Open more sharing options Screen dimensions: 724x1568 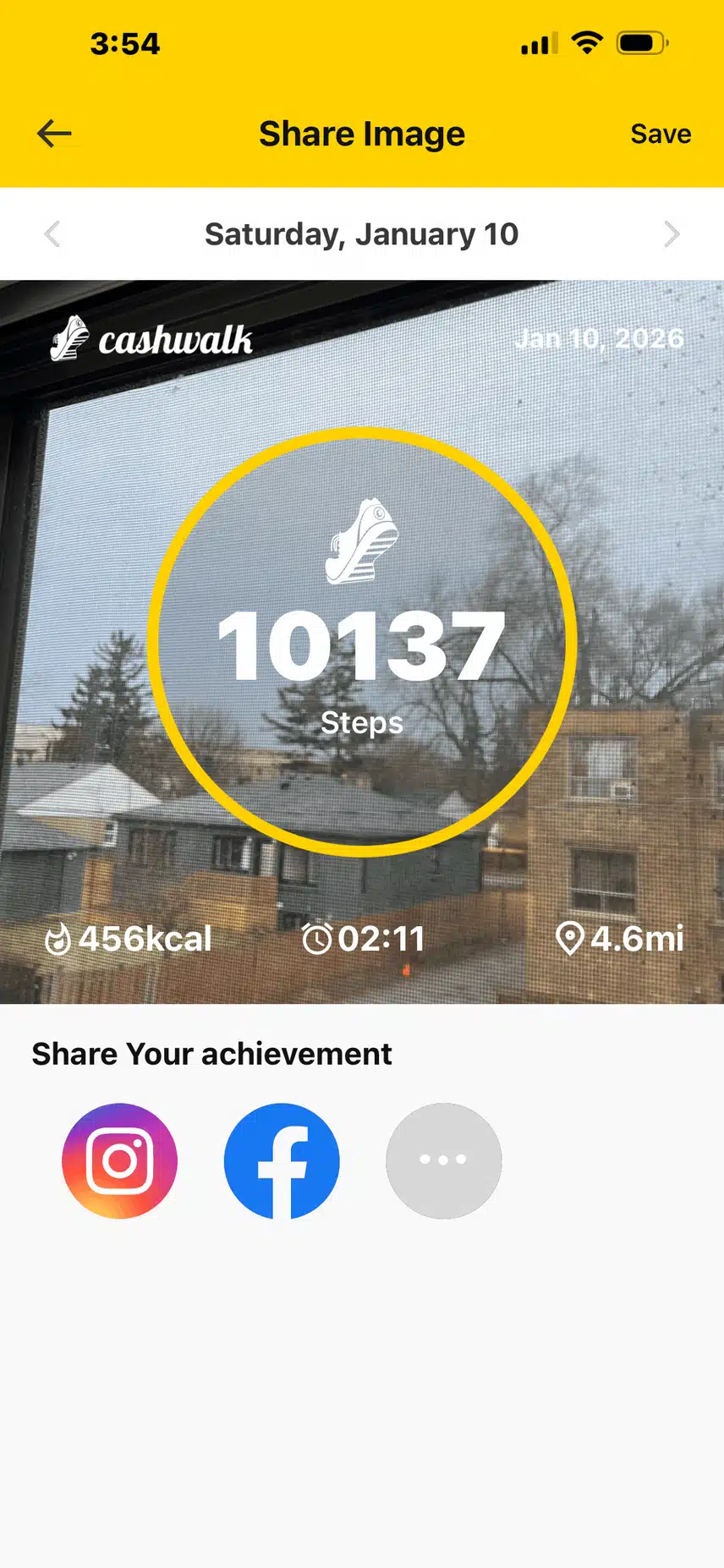pos(444,1160)
